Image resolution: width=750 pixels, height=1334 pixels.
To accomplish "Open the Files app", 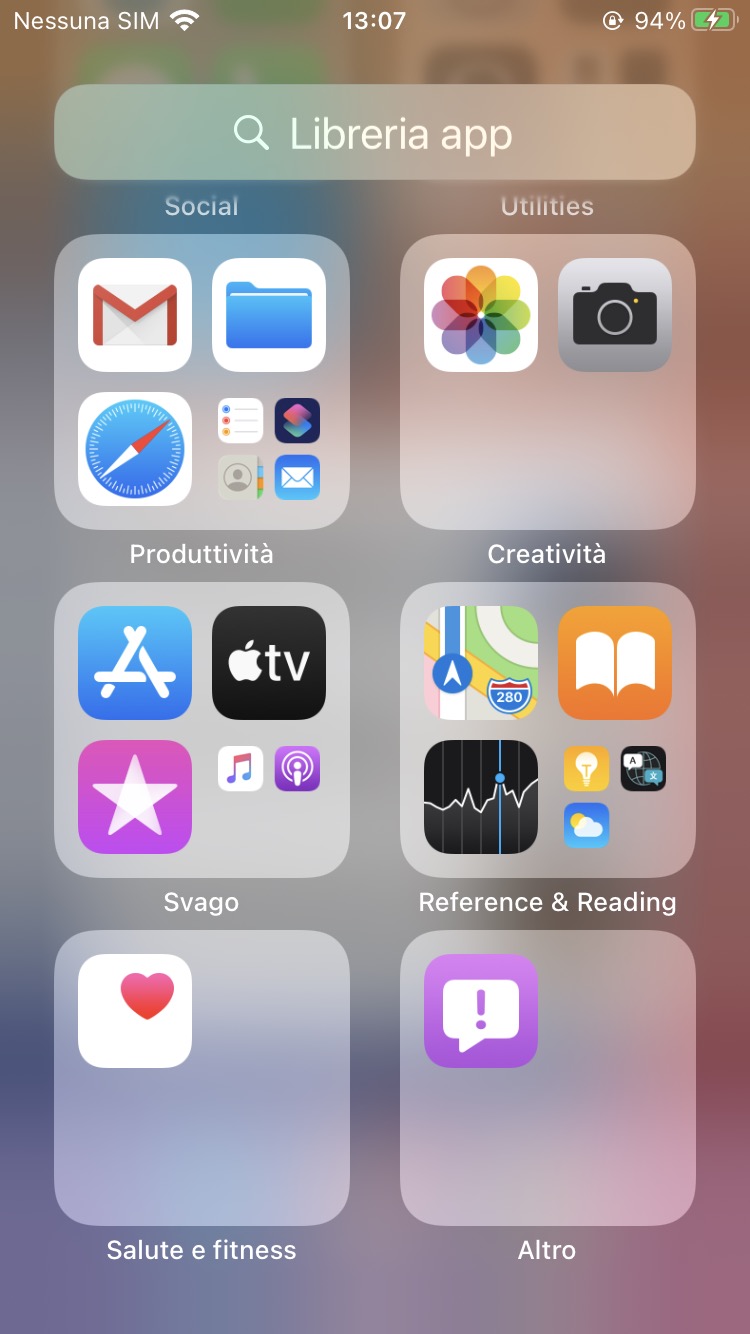I will coord(269,315).
